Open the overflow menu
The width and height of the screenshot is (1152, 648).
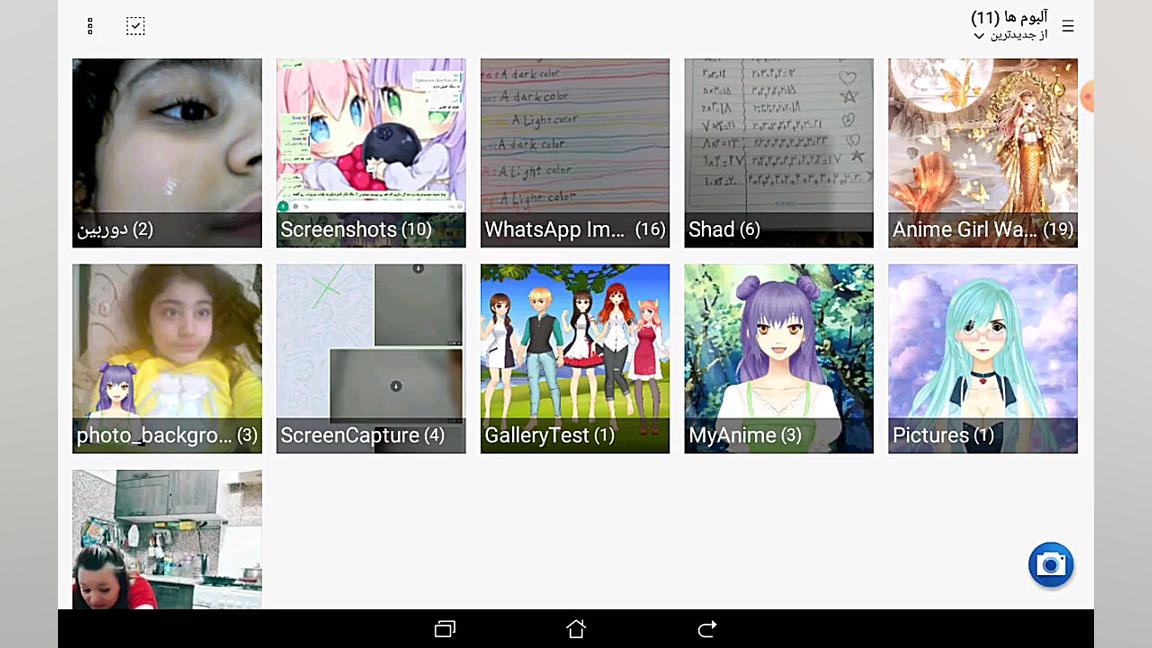(x=90, y=27)
